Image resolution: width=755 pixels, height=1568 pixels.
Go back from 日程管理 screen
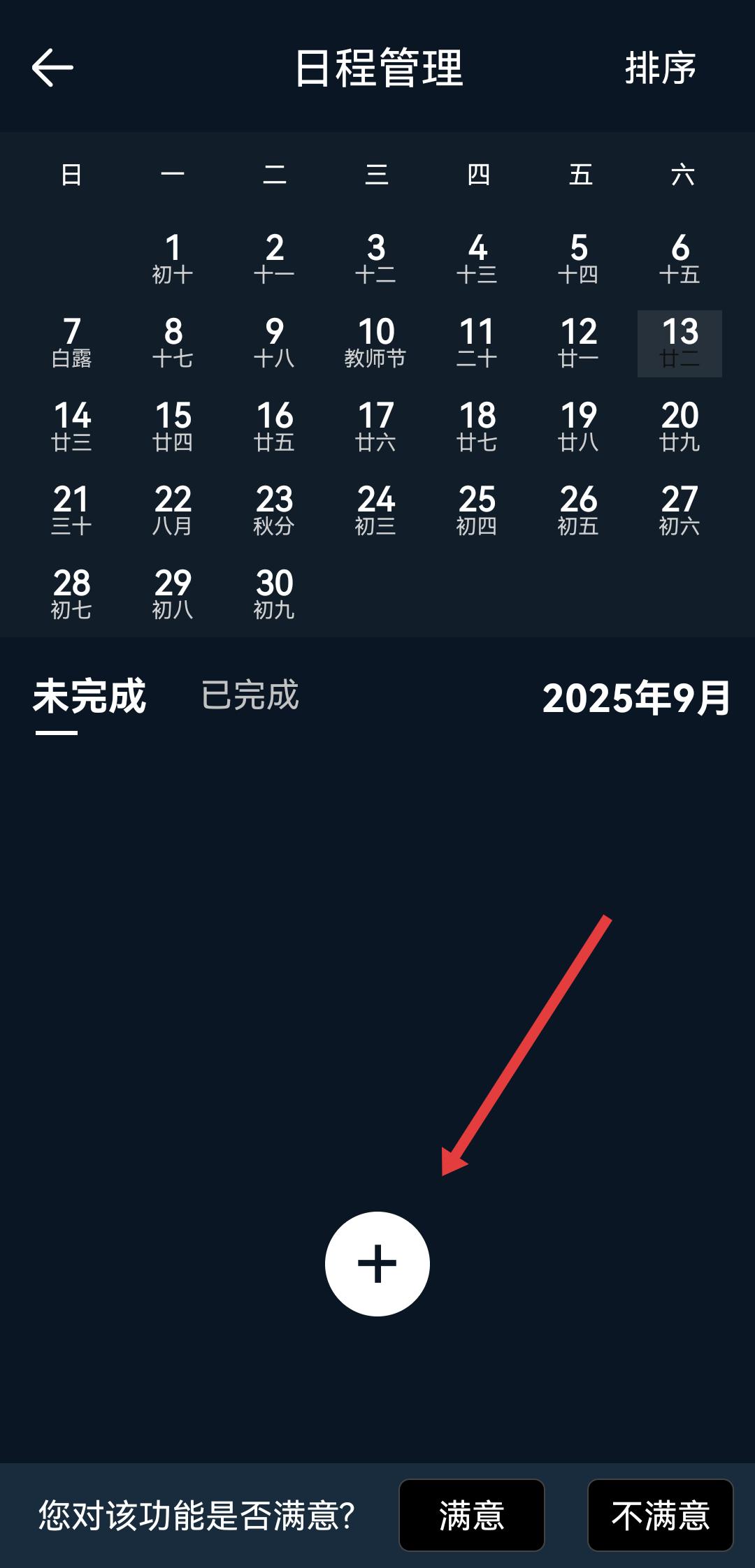[52, 68]
